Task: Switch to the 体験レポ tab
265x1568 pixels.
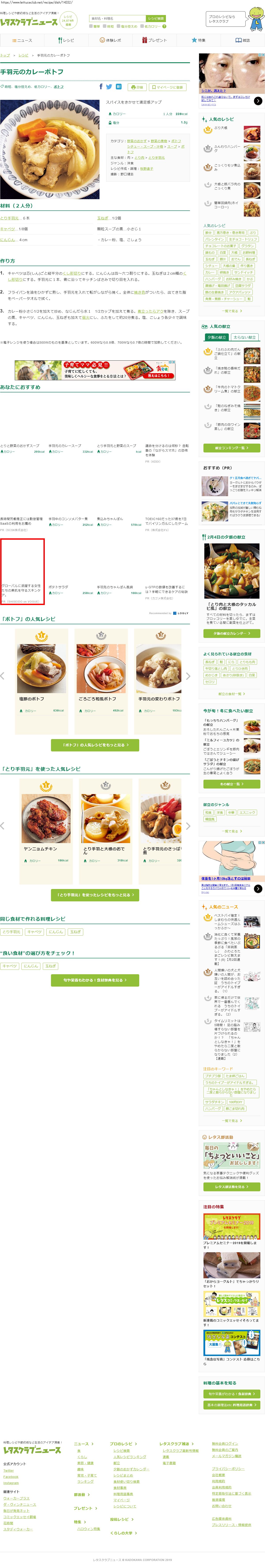Action: click(110, 40)
